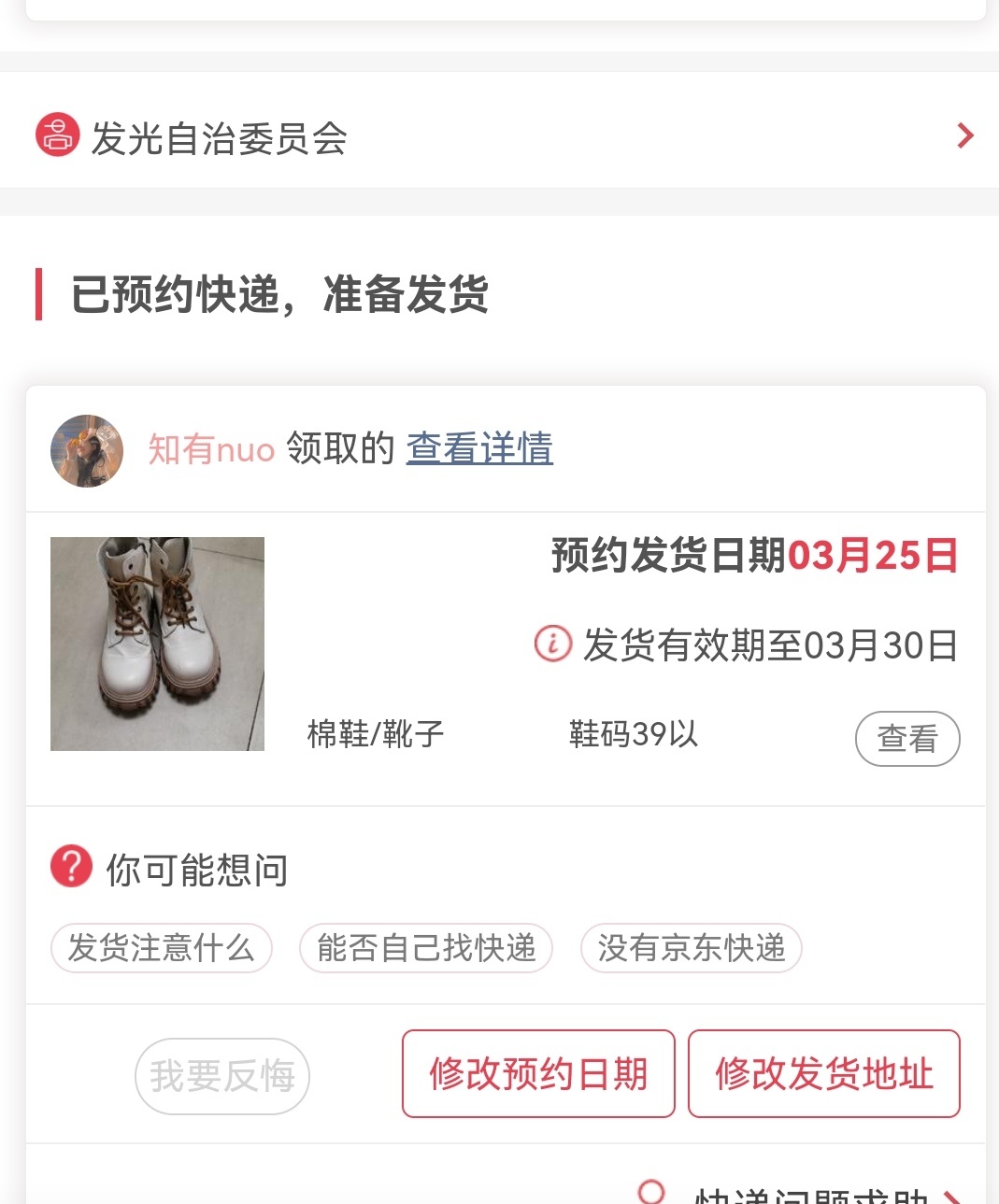Open the boots product photo
Image resolution: width=999 pixels, height=1204 pixels.
157,644
